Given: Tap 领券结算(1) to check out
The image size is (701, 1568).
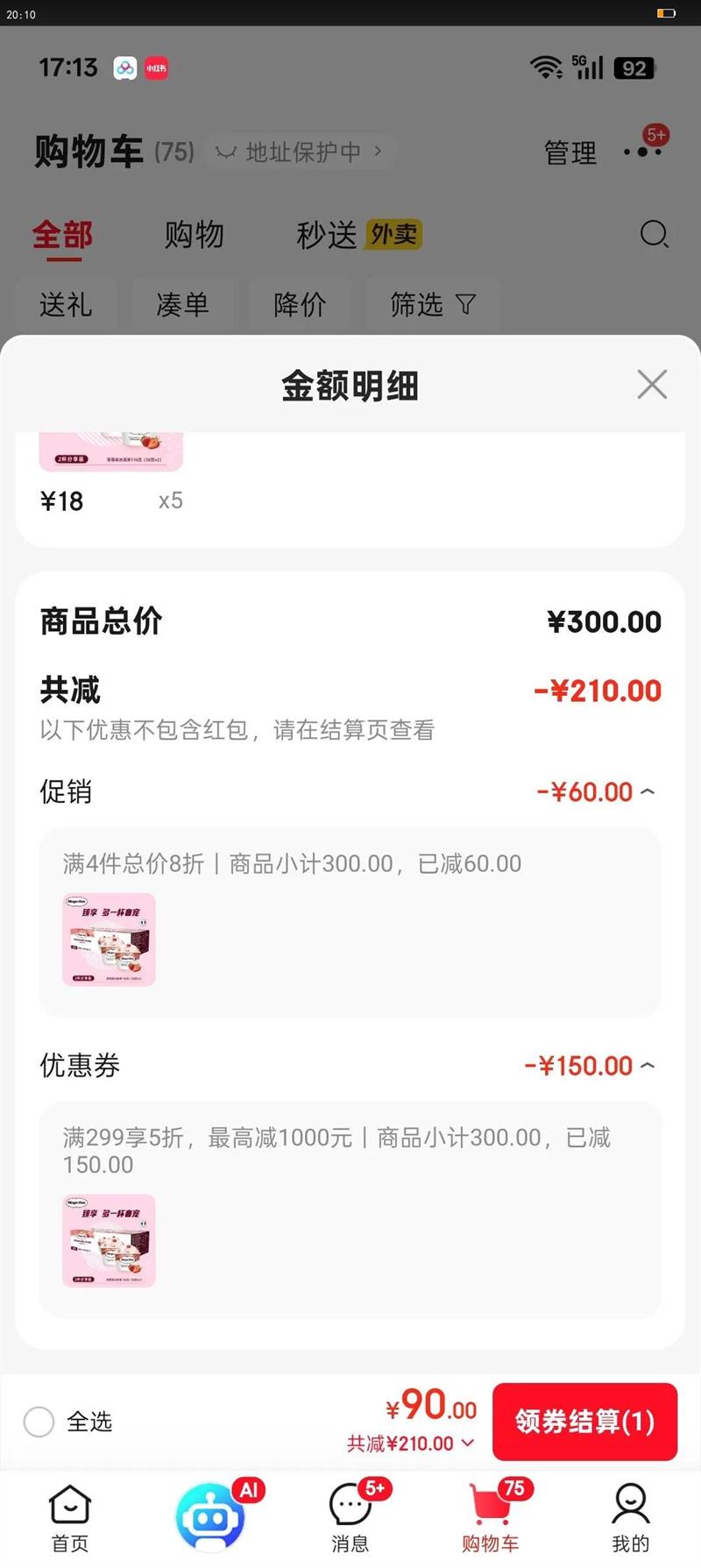Looking at the screenshot, I should [584, 1422].
